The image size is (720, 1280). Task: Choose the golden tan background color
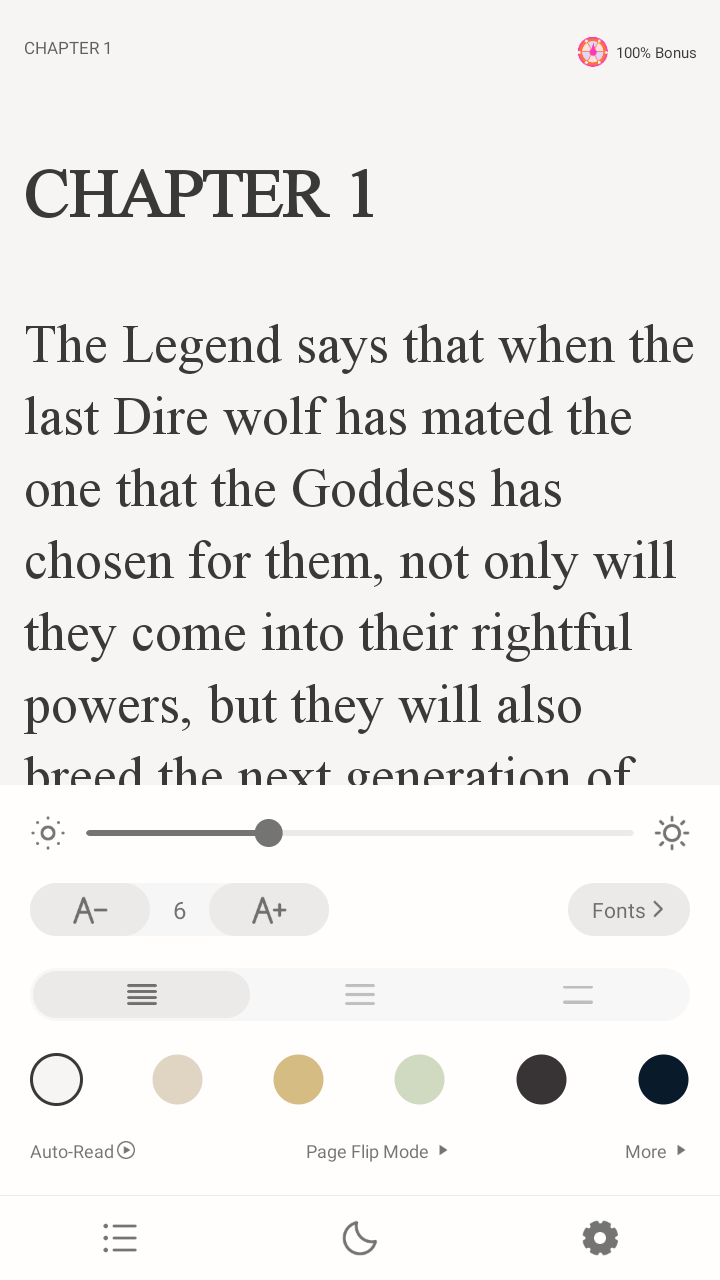[x=298, y=1080]
